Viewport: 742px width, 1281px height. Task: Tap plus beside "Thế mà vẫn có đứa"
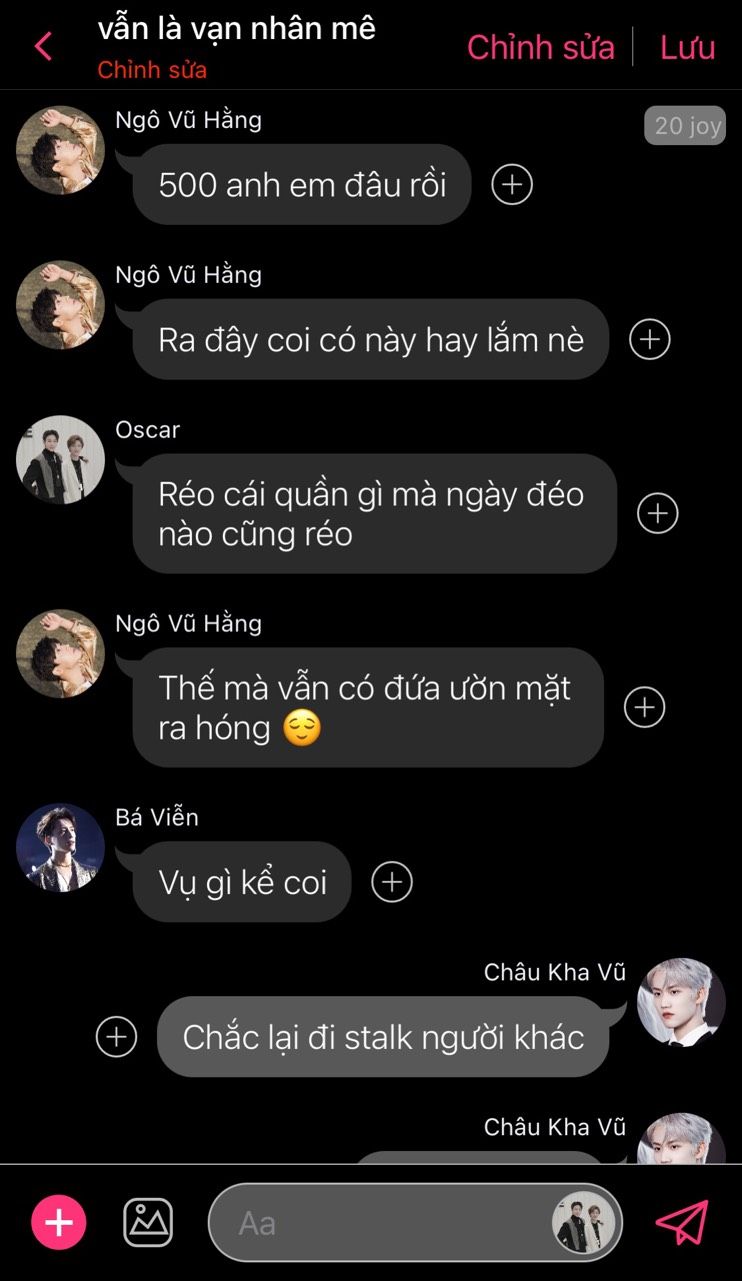pyautogui.click(x=644, y=707)
